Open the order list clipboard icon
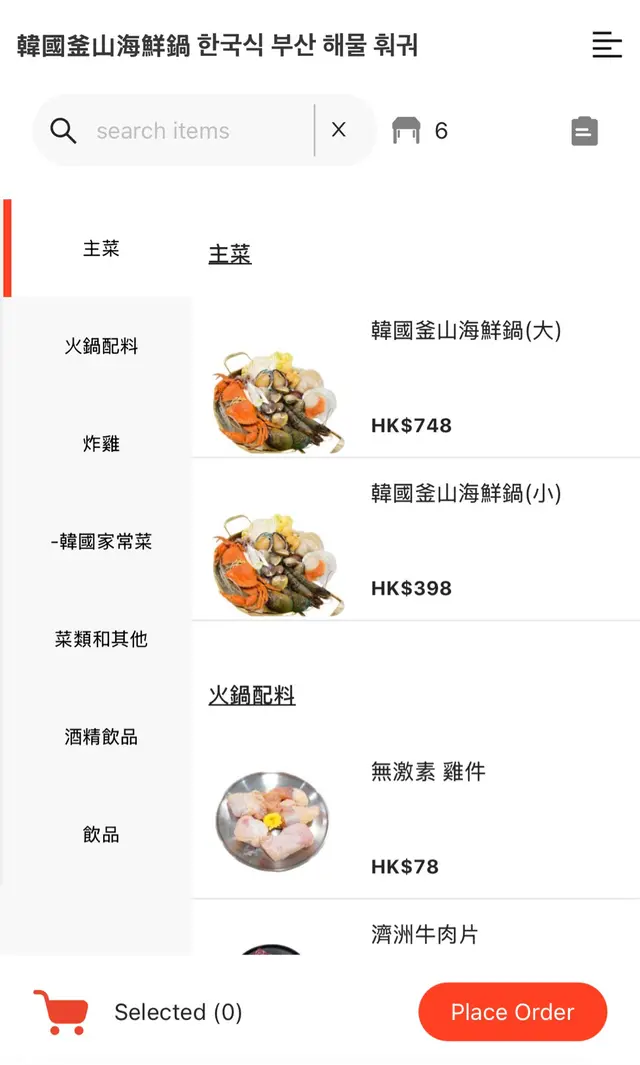Viewport: 640px width, 1065px height. (584, 131)
